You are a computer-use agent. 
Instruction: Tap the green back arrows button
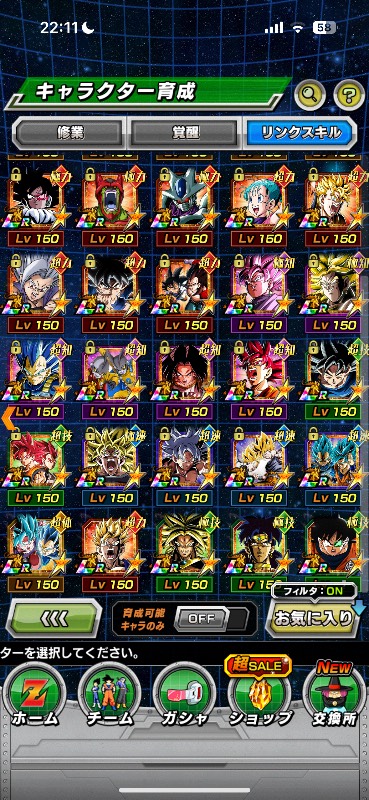(x=54, y=618)
